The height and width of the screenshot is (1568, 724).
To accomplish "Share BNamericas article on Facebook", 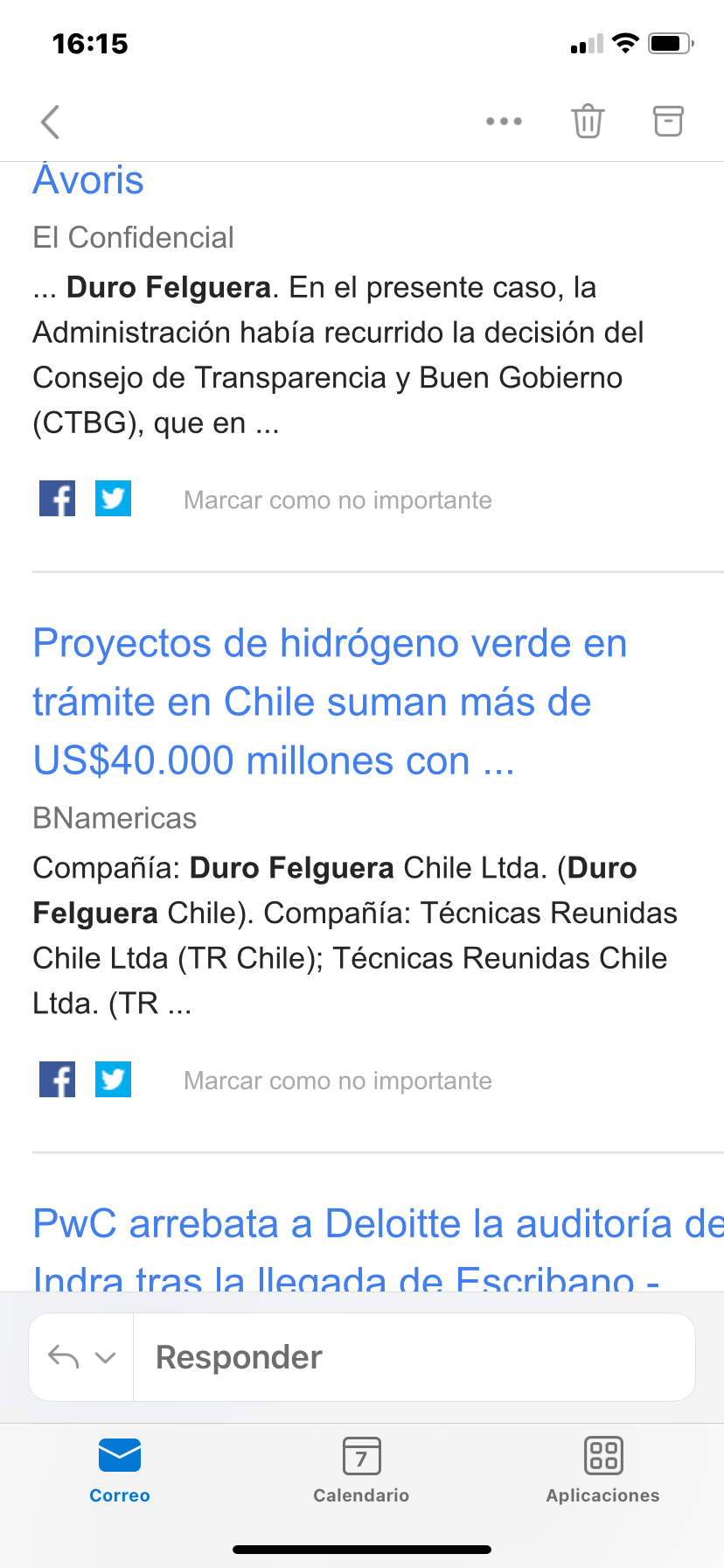I will click(57, 1079).
